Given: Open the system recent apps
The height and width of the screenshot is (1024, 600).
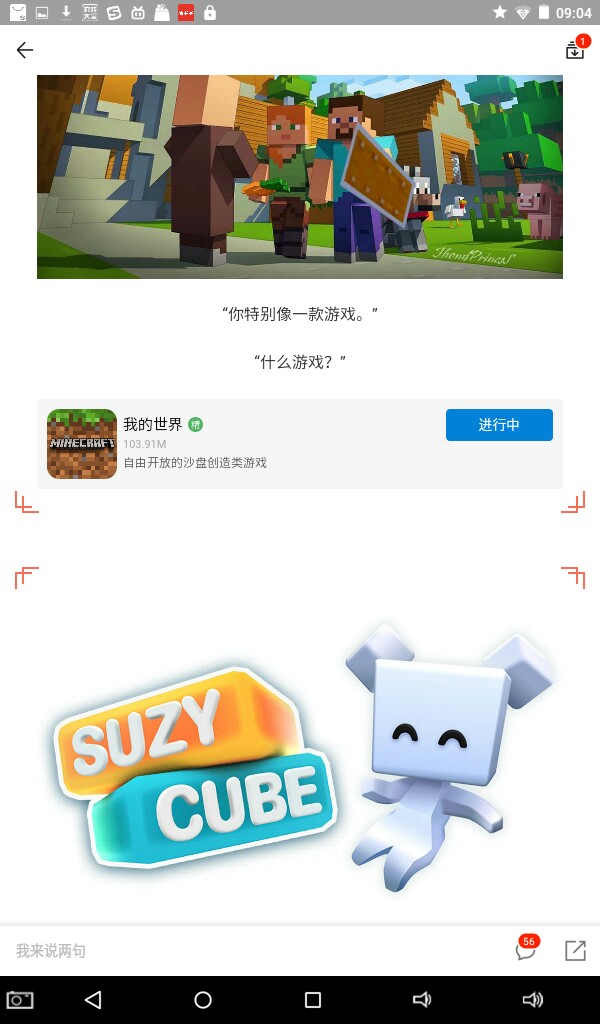Looking at the screenshot, I should (x=313, y=1000).
